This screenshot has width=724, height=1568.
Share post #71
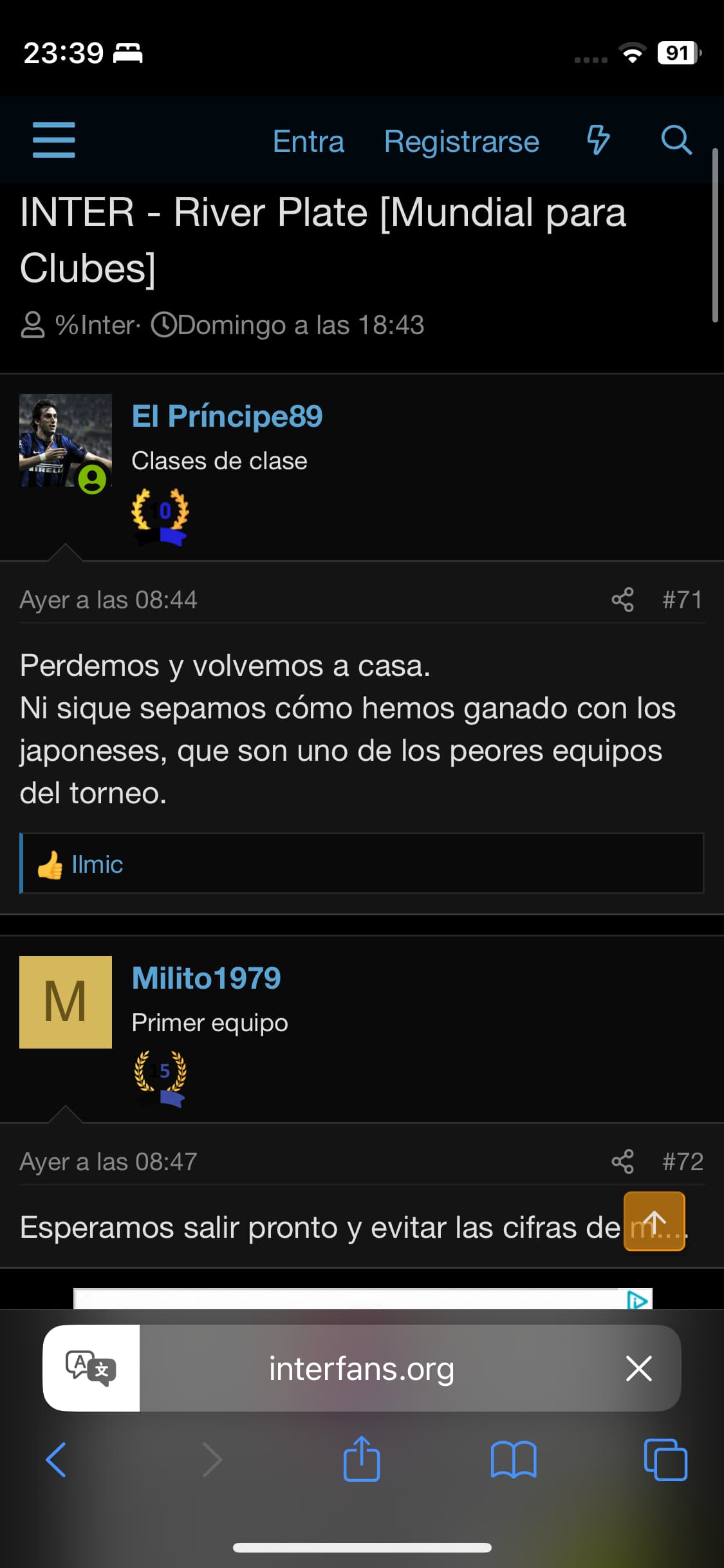[622, 600]
